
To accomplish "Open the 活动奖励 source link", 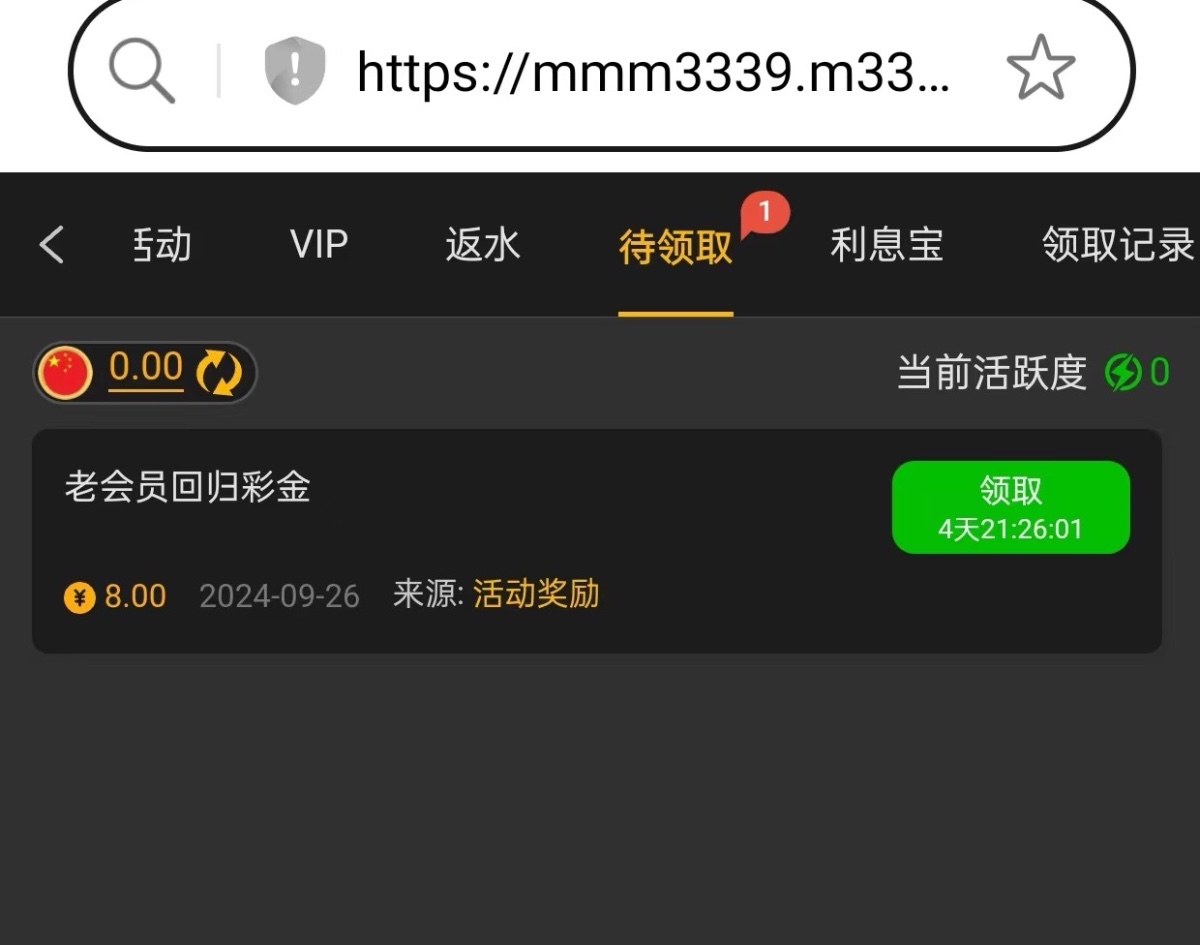I will tap(536, 595).
